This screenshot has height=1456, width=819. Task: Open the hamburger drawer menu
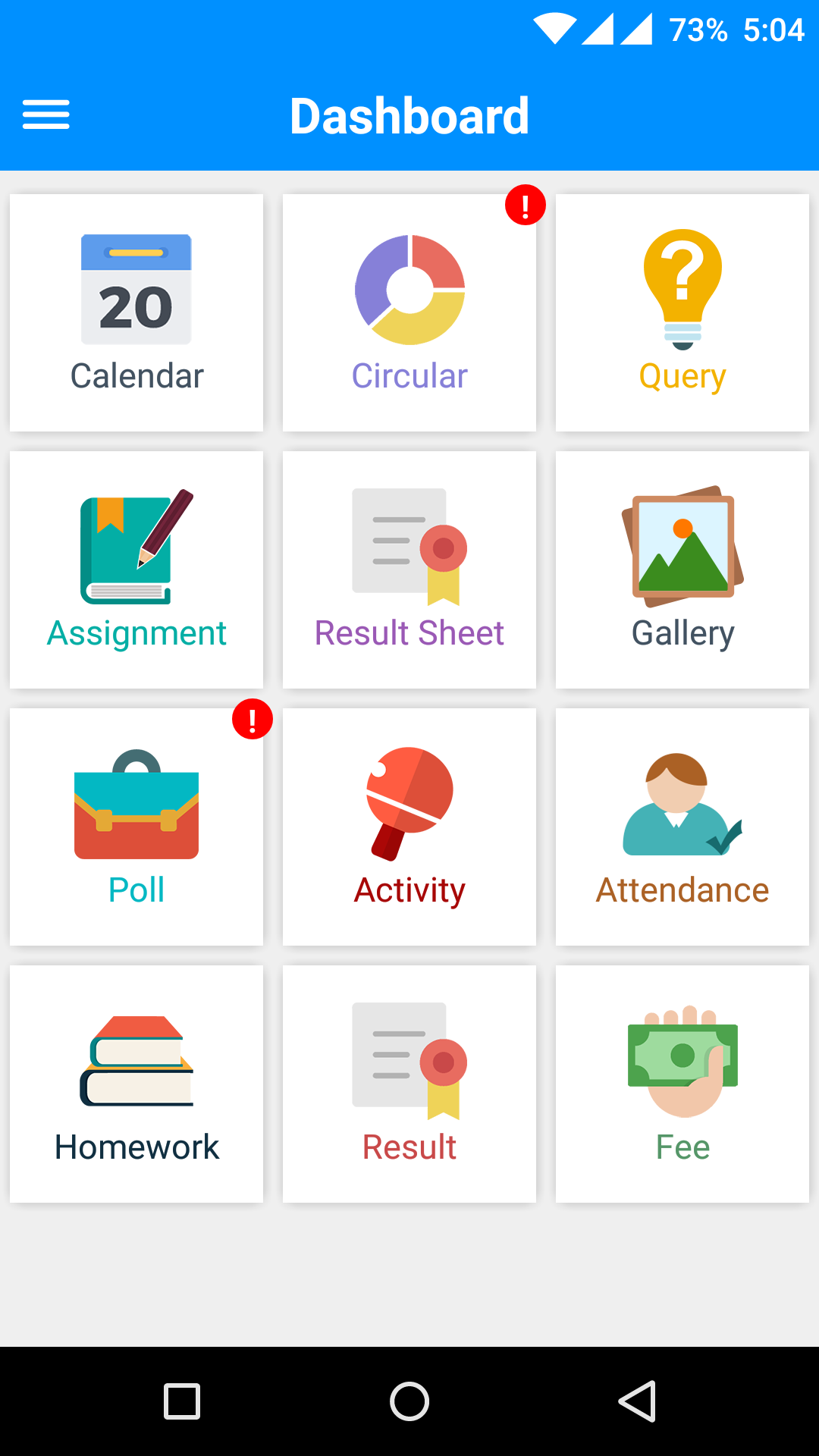point(45,115)
